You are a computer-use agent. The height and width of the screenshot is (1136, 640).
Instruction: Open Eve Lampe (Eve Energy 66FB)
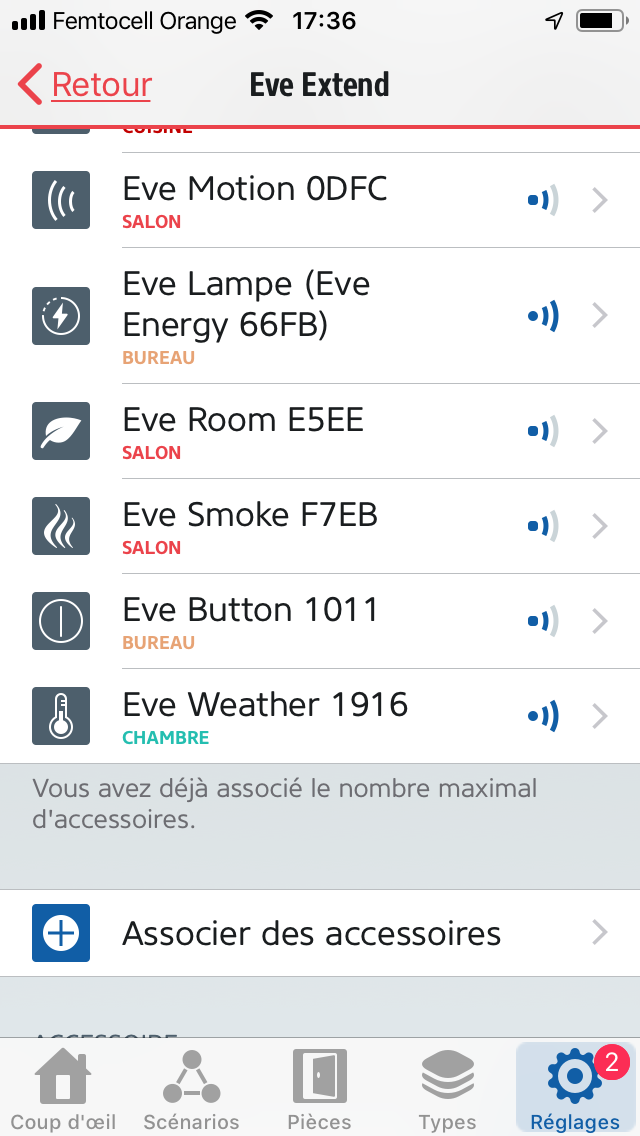[320, 316]
